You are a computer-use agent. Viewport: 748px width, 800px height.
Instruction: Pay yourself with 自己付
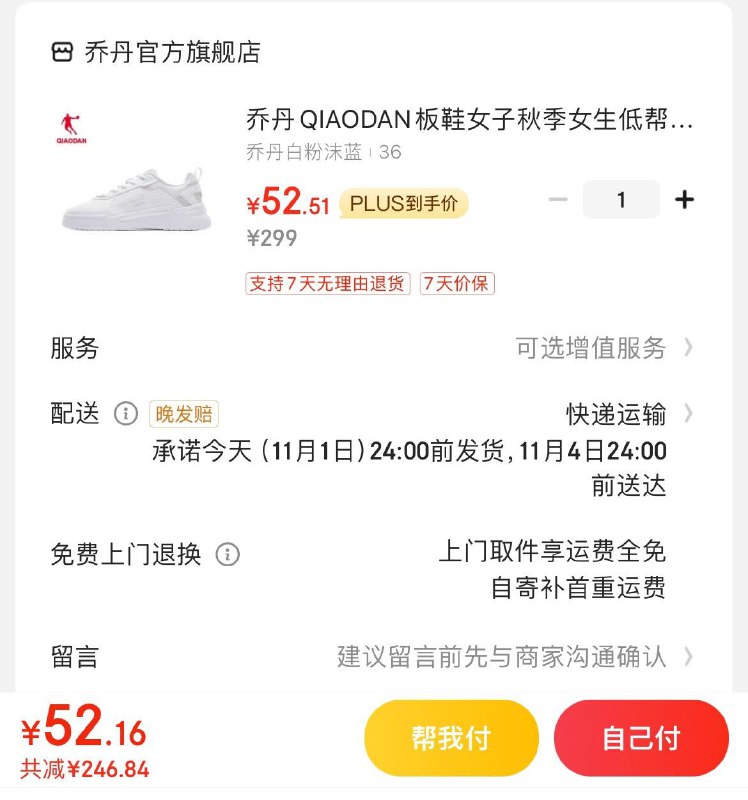[641, 738]
